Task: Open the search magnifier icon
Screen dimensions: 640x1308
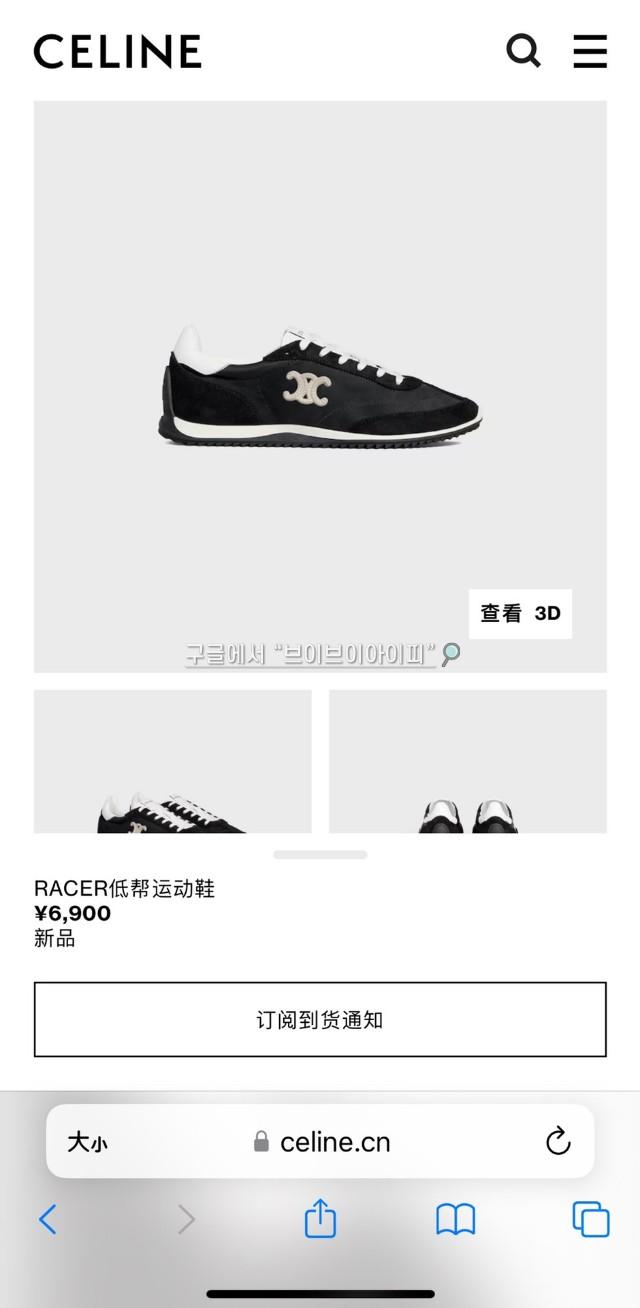Action: pyautogui.click(x=522, y=50)
